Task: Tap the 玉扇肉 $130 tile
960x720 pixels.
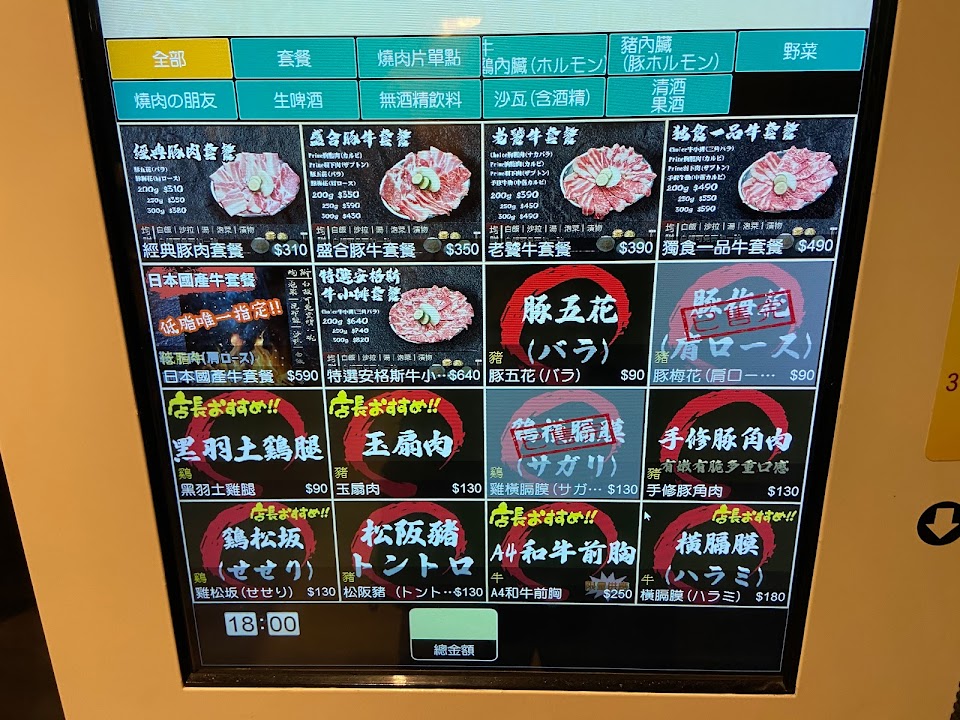Action: coord(406,444)
